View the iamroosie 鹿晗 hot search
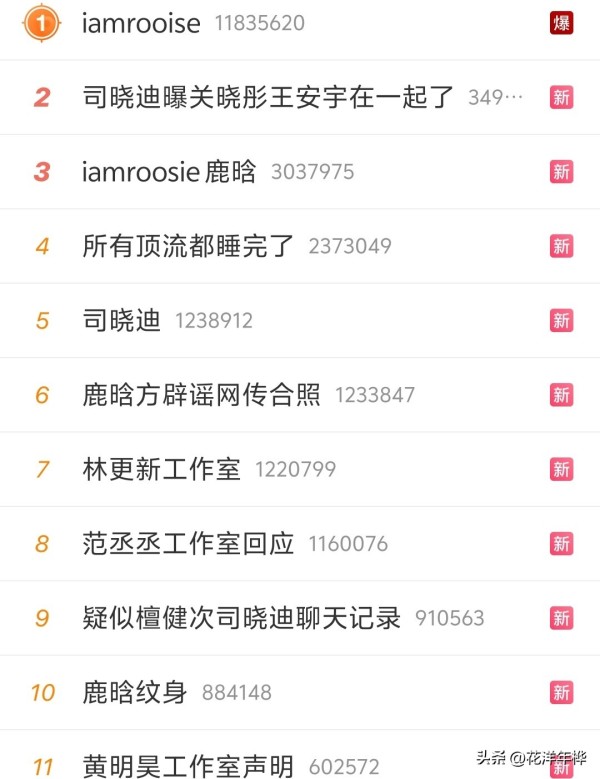The width and height of the screenshot is (600, 779). coord(169,172)
